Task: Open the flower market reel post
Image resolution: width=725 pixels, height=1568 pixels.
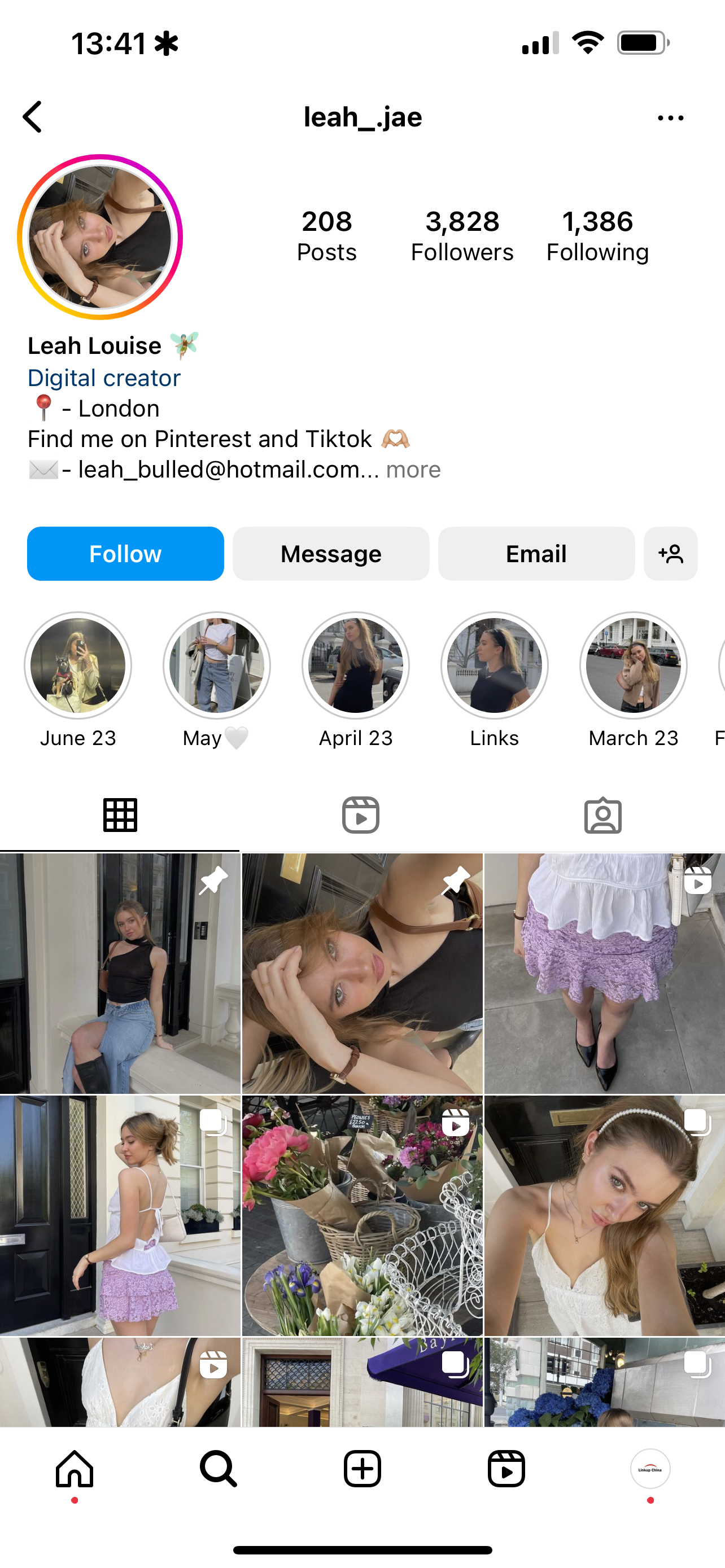Action: click(362, 1216)
